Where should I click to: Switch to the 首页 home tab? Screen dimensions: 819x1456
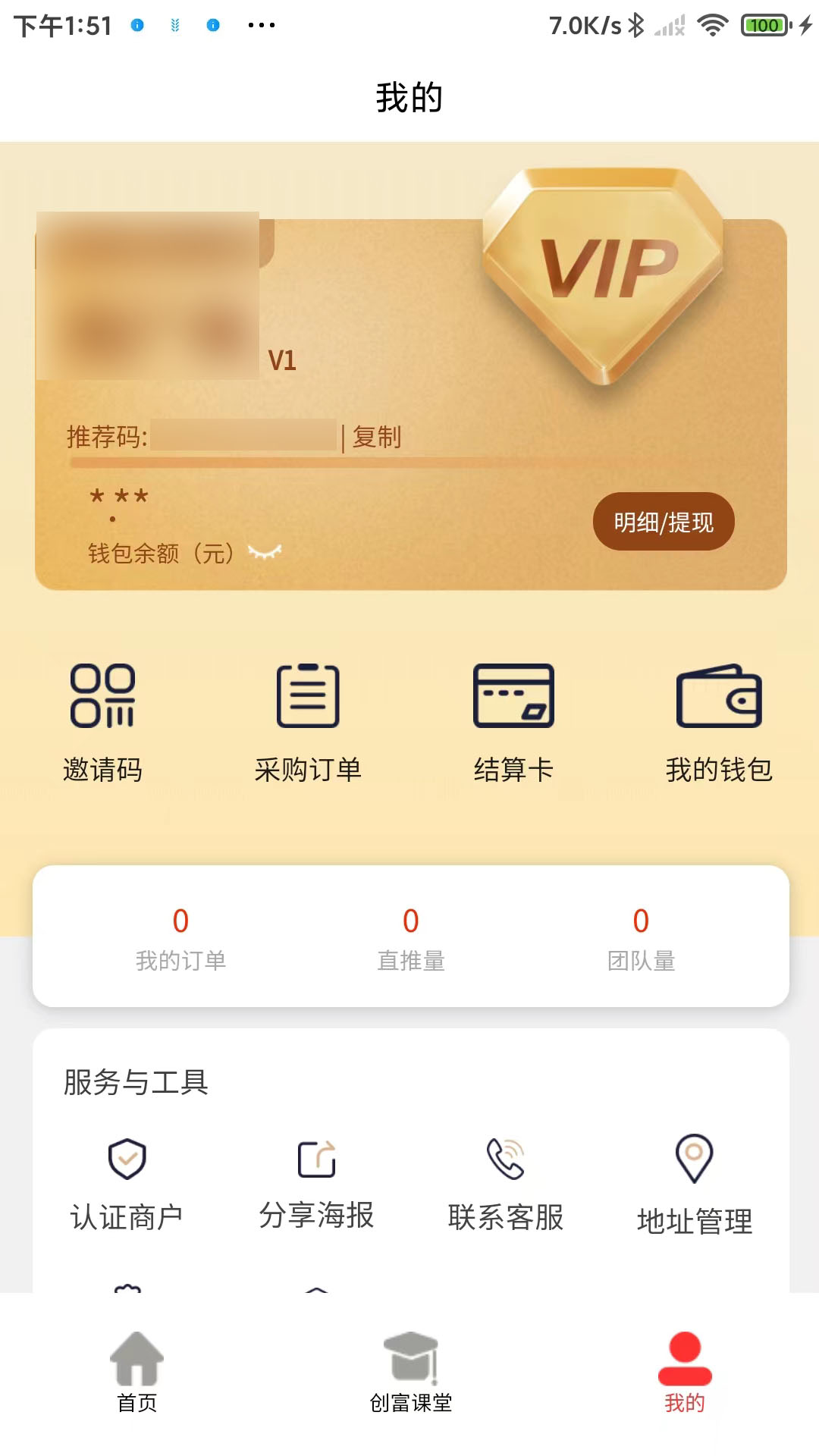coord(137,1373)
